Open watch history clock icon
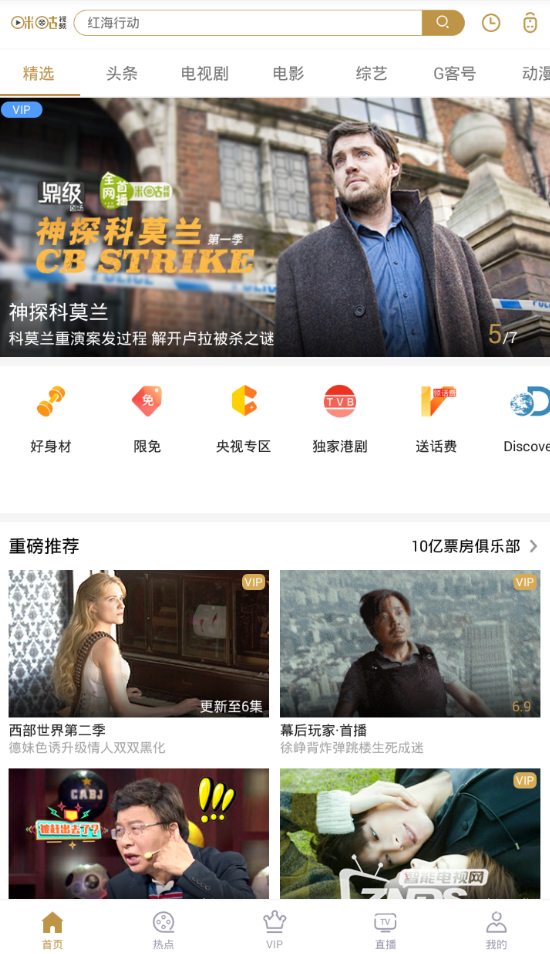The width and height of the screenshot is (550, 954). (x=490, y=23)
